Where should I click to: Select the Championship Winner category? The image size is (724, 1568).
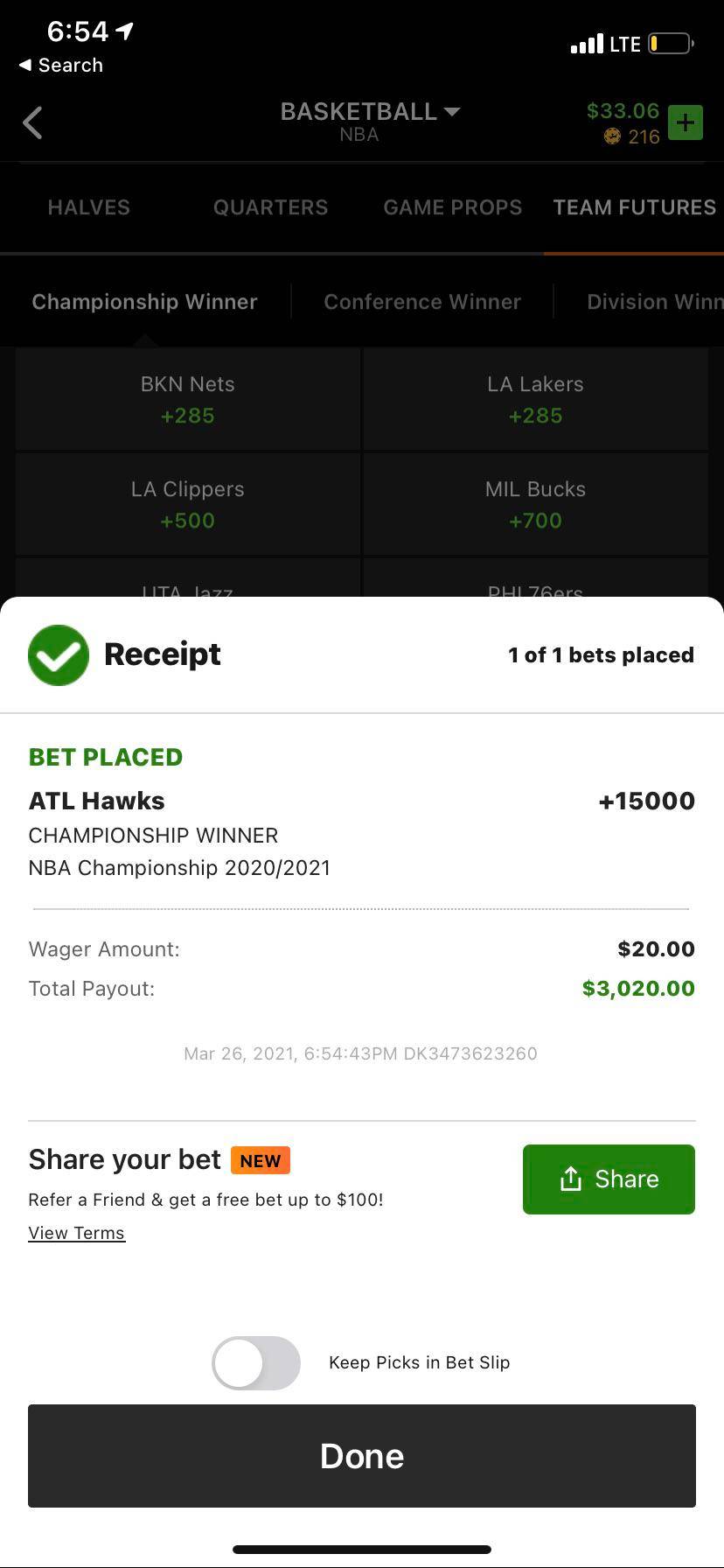pyautogui.click(x=145, y=302)
